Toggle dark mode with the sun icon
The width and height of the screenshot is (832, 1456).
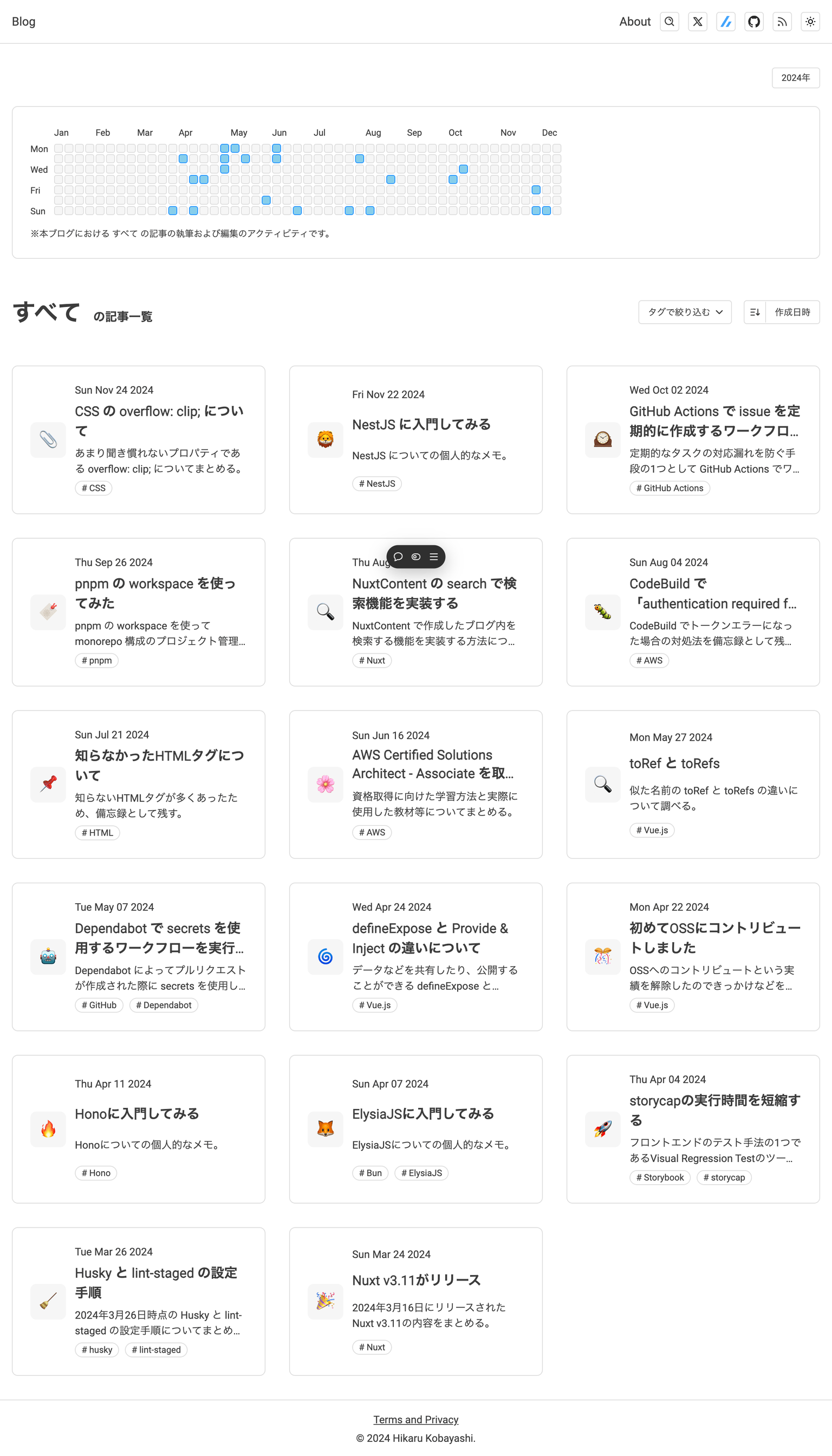(x=810, y=21)
